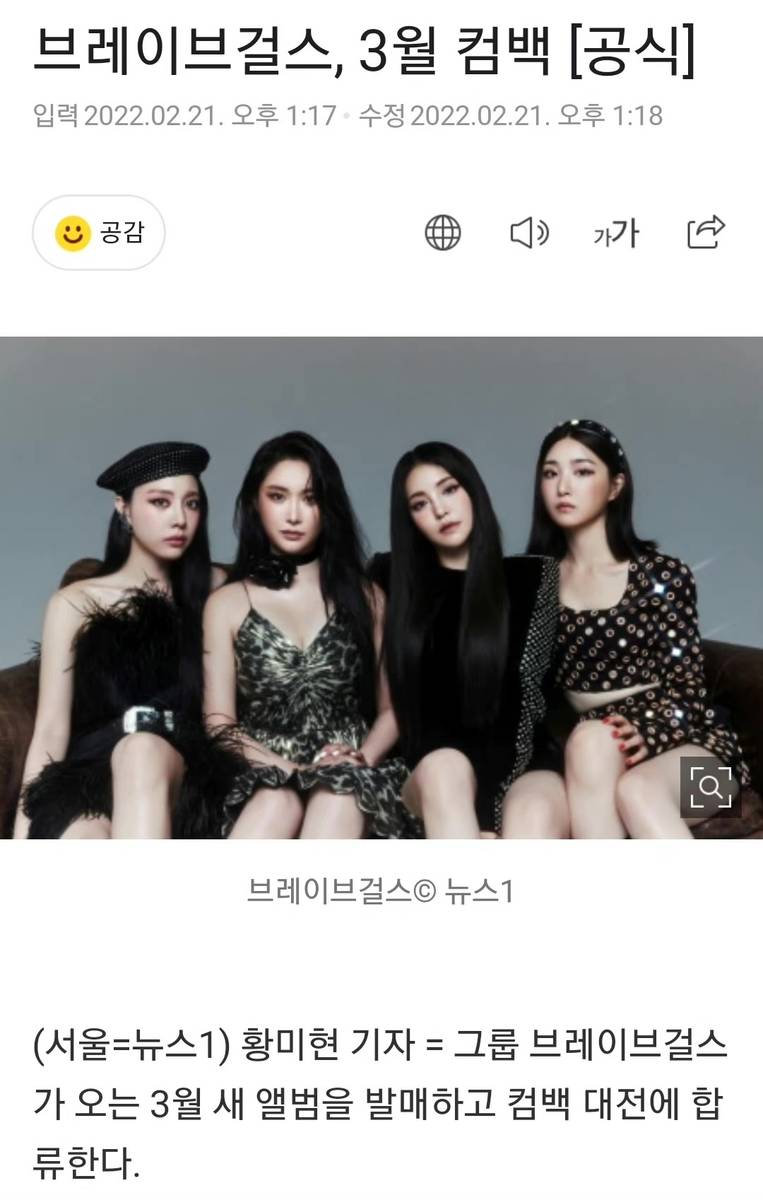Enlarge the photo with the magnifier icon
The width and height of the screenshot is (763, 1200).
(x=712, y=789)
